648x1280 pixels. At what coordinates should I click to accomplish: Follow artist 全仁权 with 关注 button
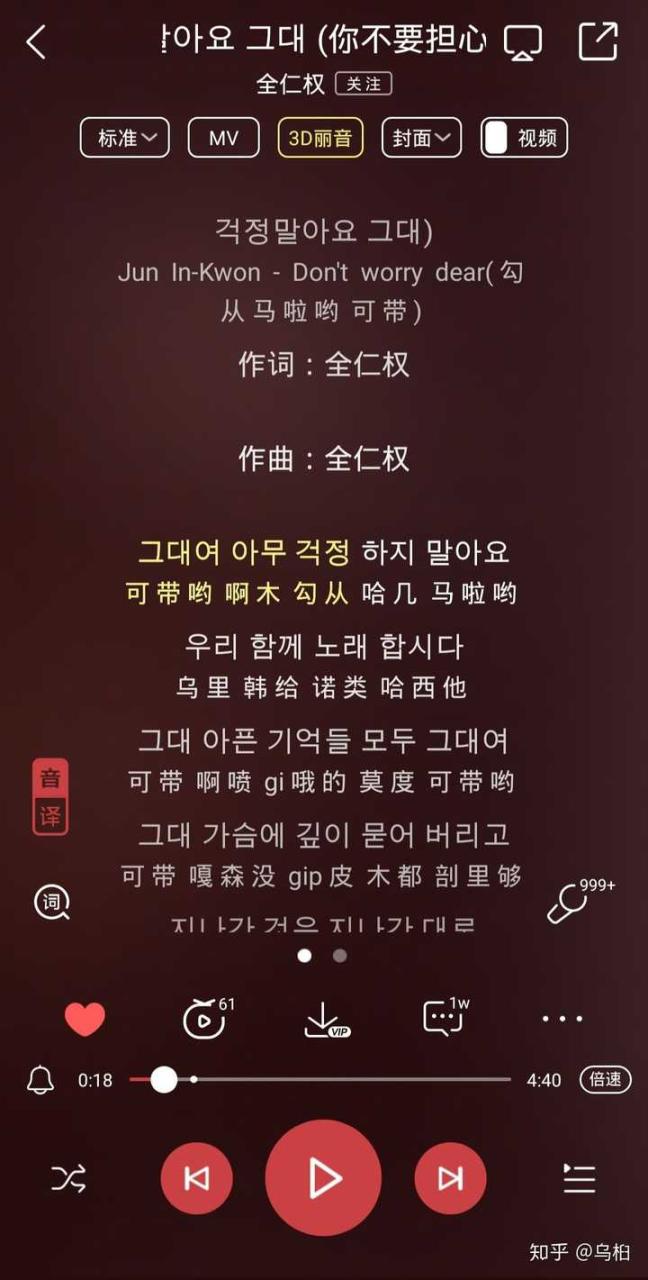[363, 84]
